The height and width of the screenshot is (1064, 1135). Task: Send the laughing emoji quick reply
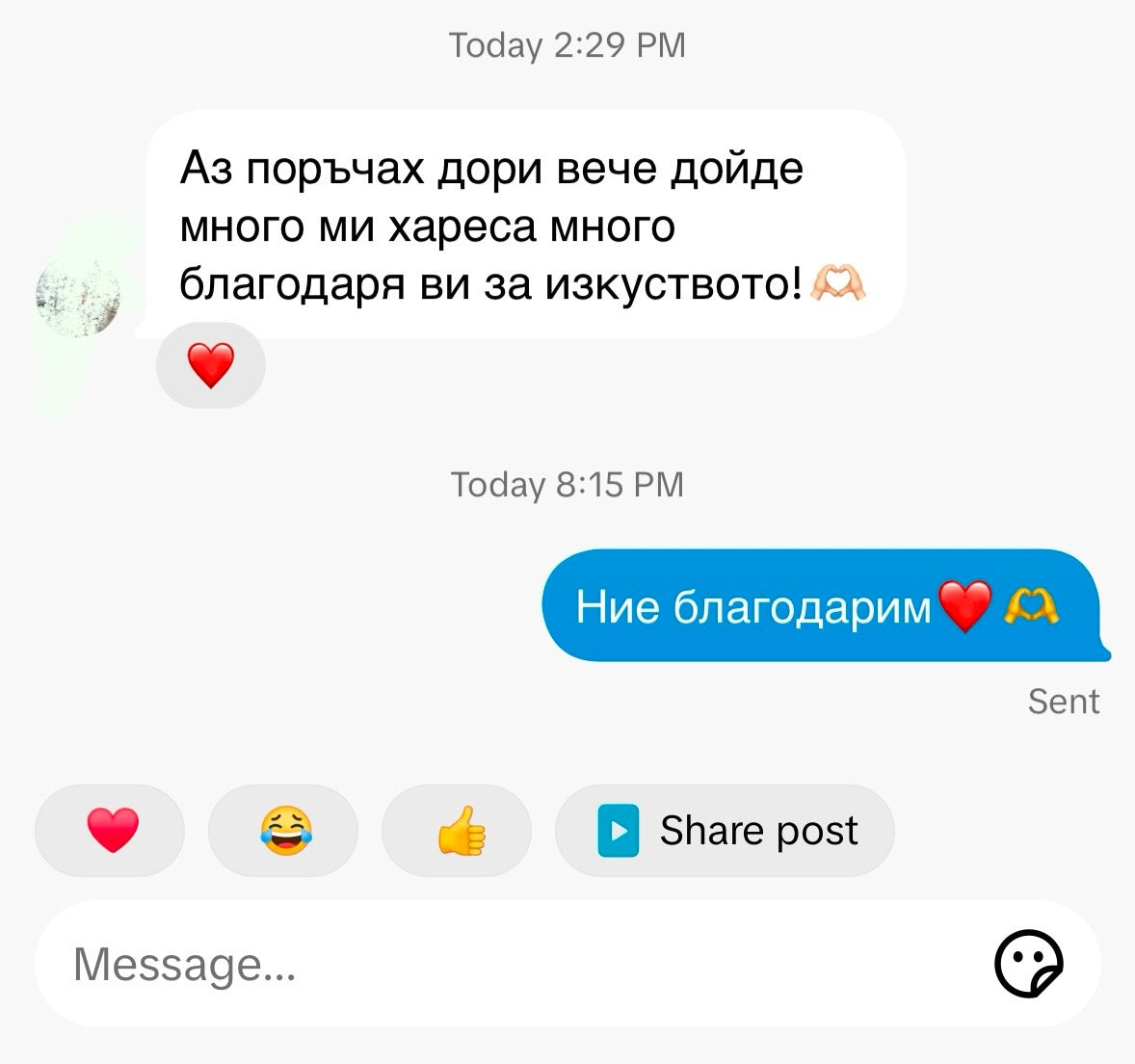283,830
